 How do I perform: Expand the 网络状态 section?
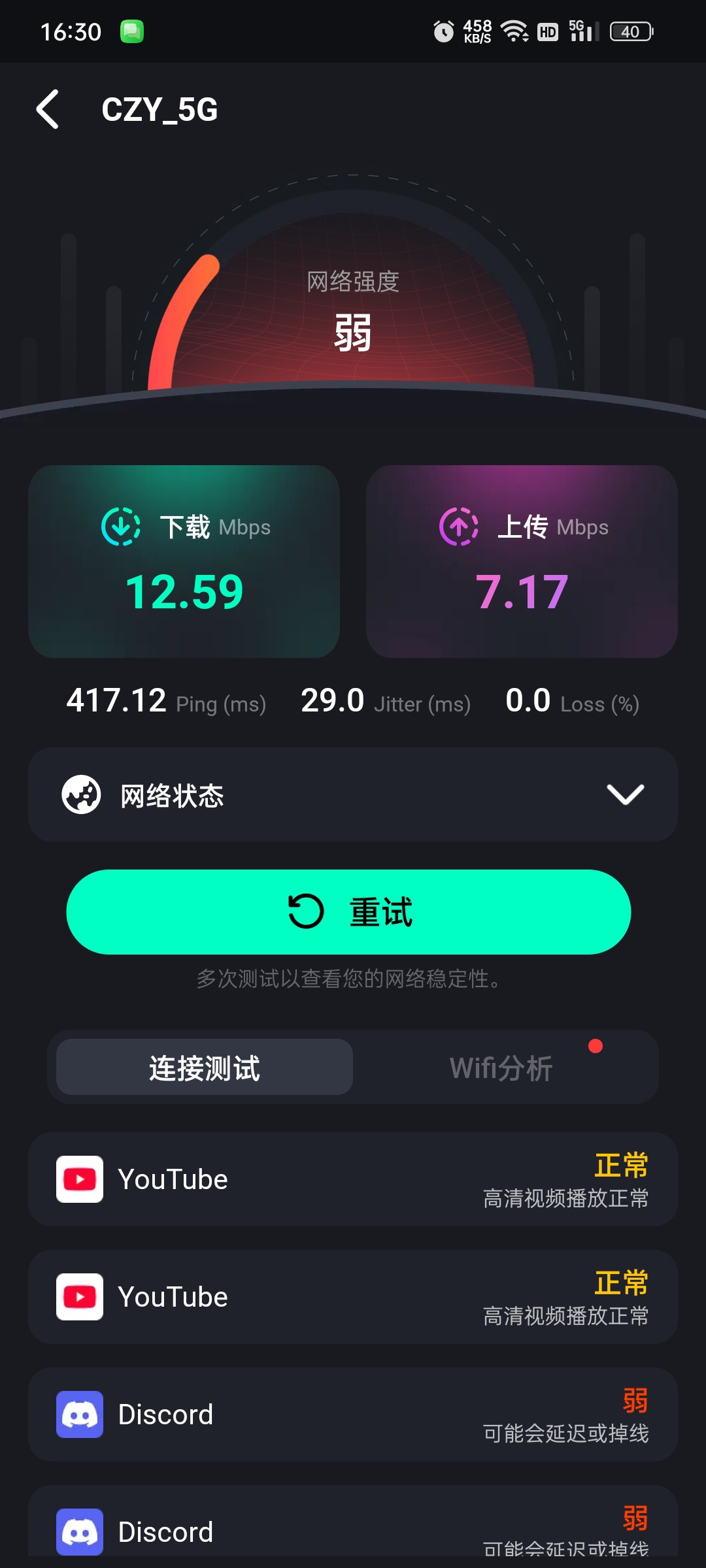(x=353, y=794)
